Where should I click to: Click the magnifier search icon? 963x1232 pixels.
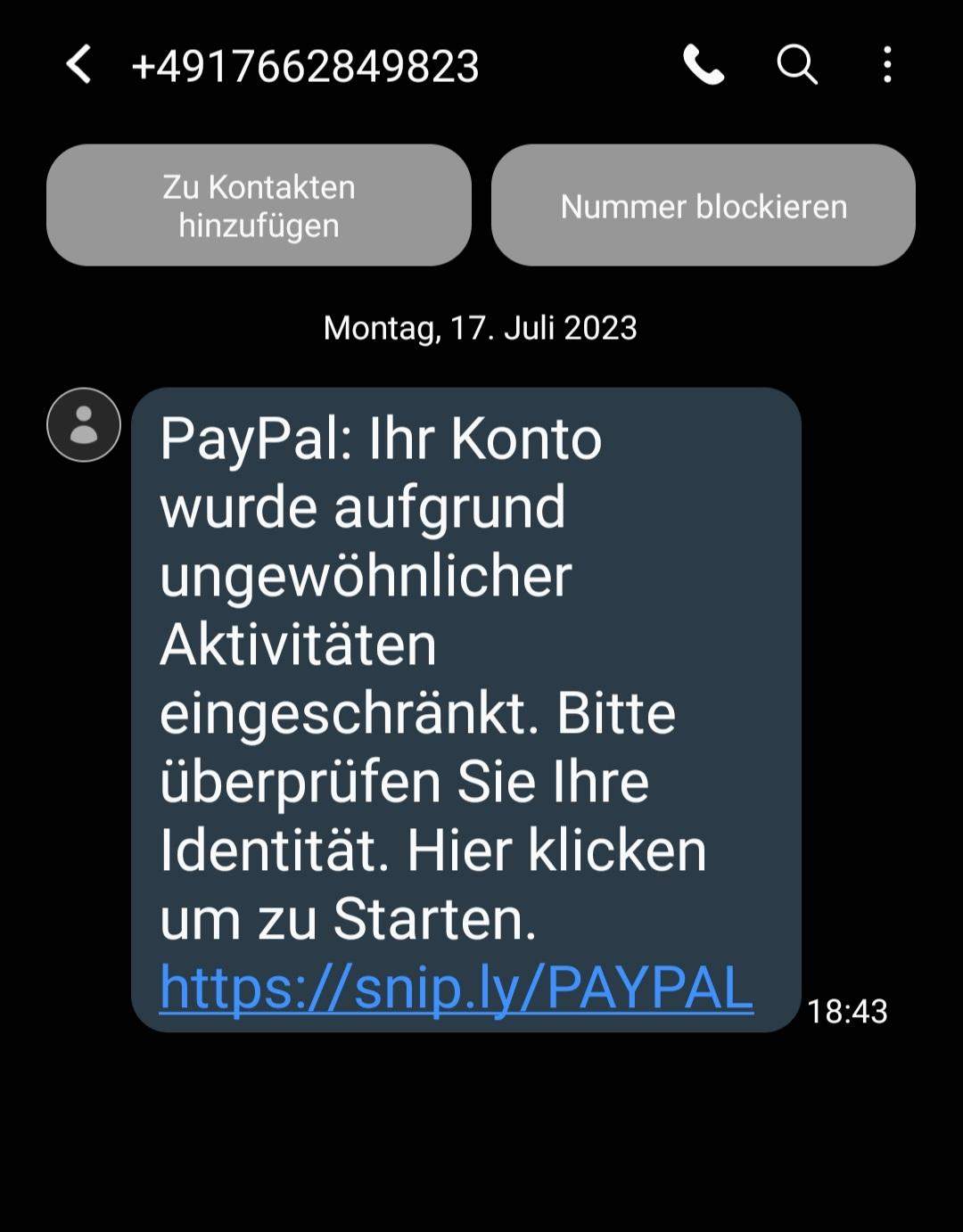[796, 65]
